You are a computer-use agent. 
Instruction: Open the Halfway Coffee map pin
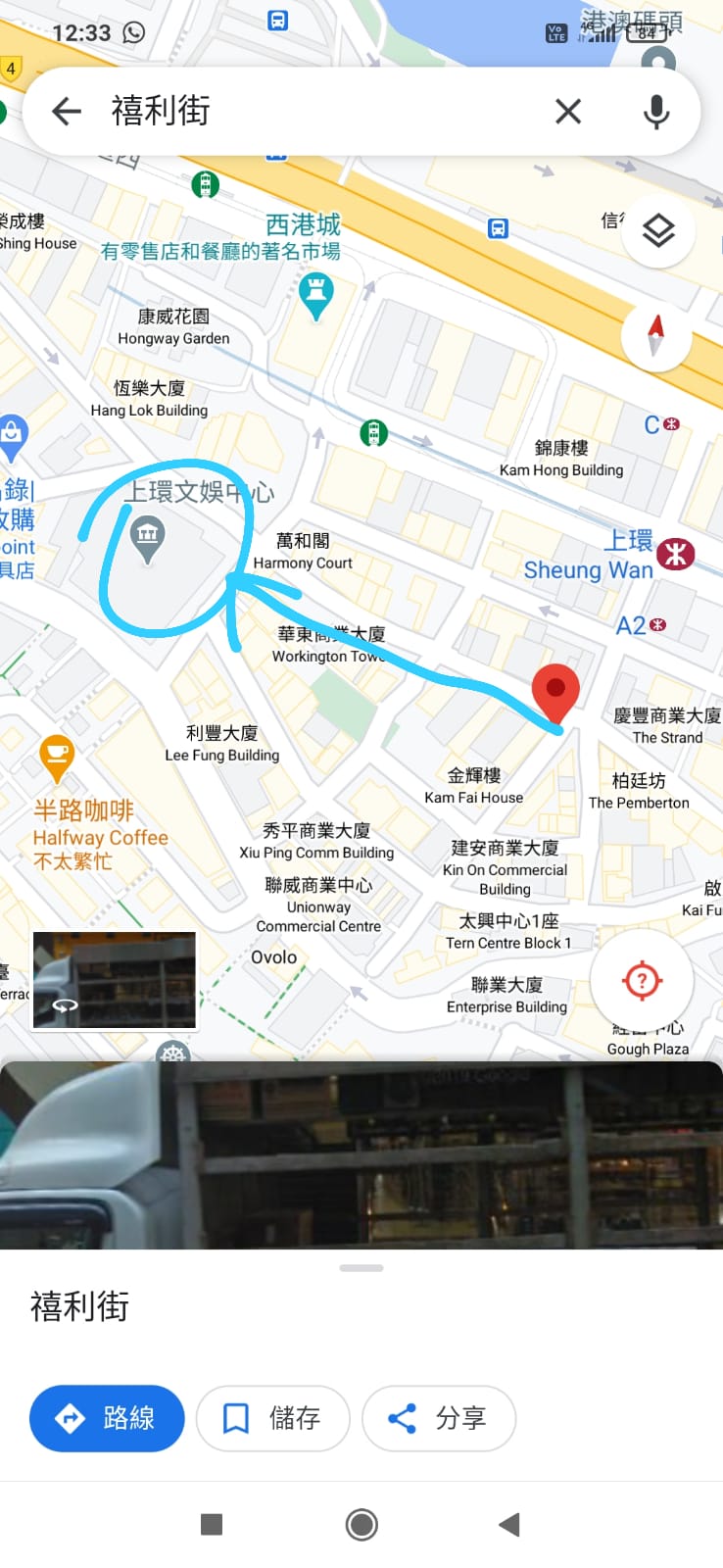point(57,756)
